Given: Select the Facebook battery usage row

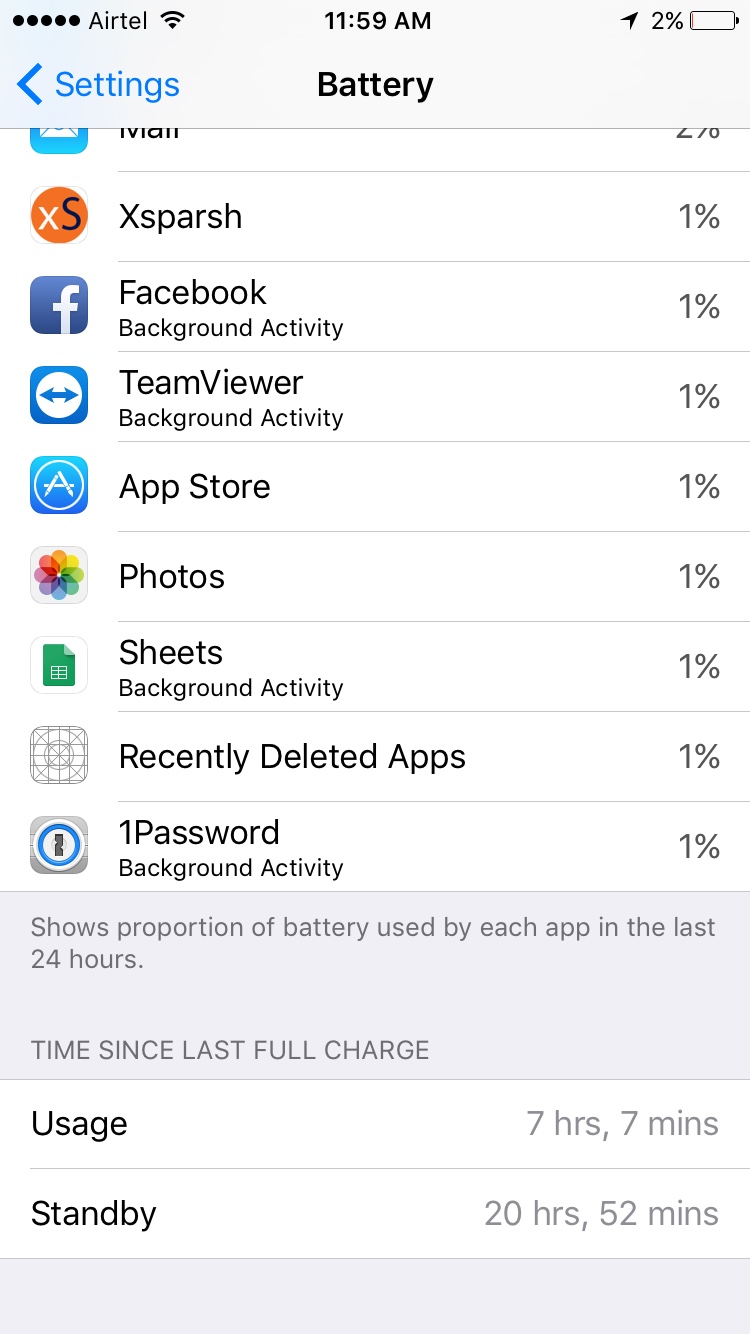Looking at the screenshot, I should (375, 307).
